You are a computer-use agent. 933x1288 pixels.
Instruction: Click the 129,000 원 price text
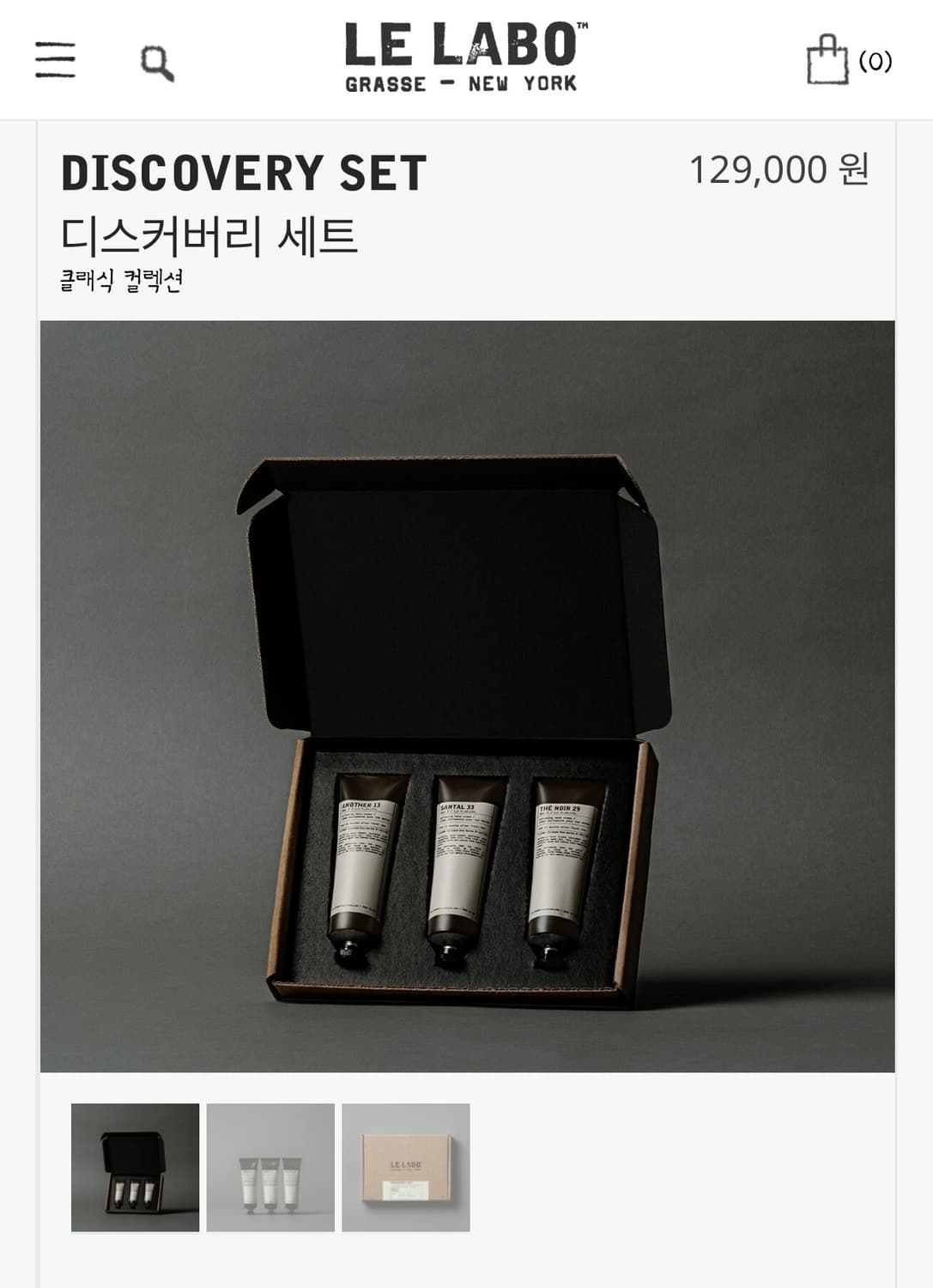pos(781,172)
